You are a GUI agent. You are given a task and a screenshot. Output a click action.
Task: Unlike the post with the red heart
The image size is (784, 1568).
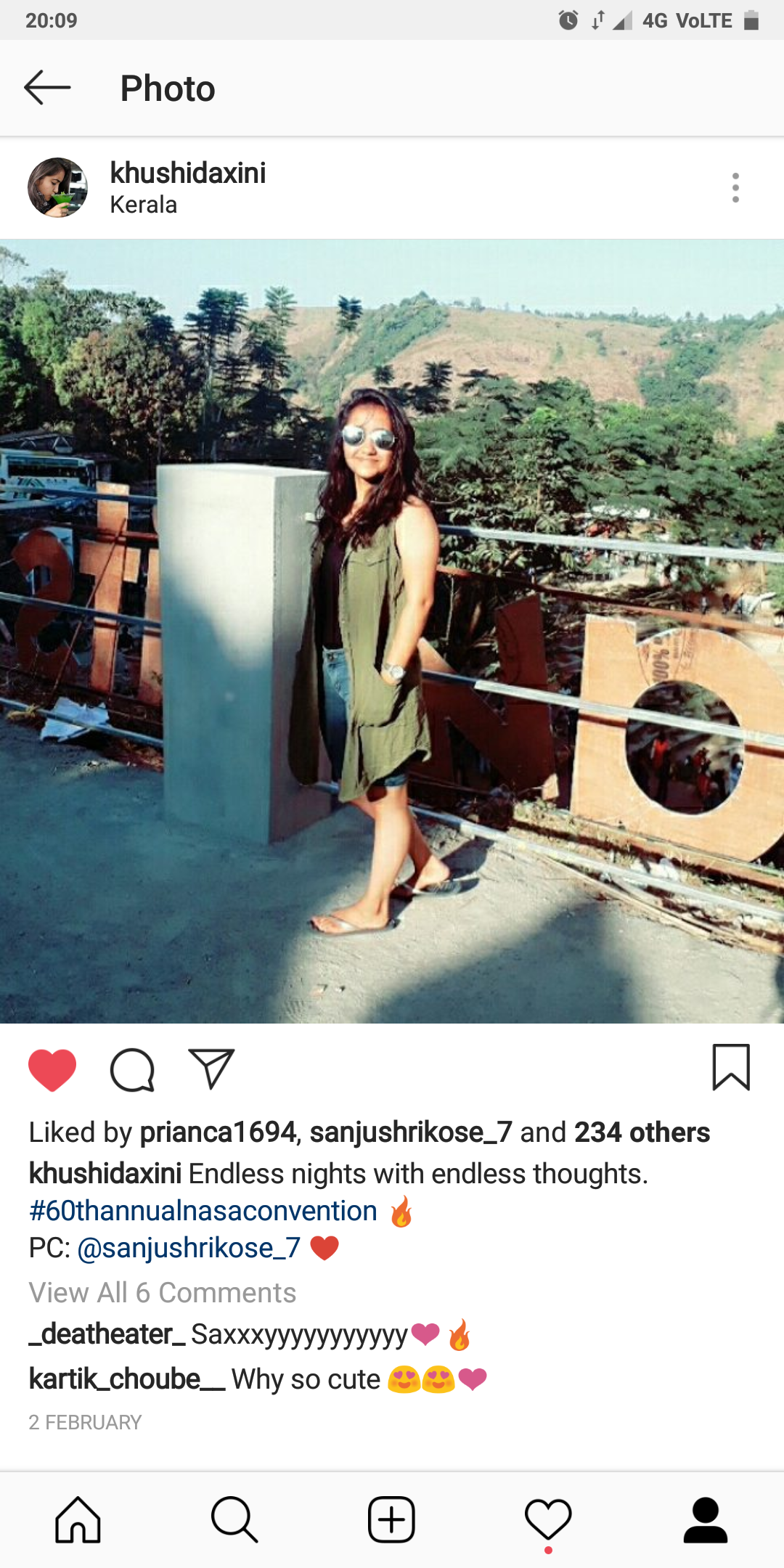click(52, 1069)
